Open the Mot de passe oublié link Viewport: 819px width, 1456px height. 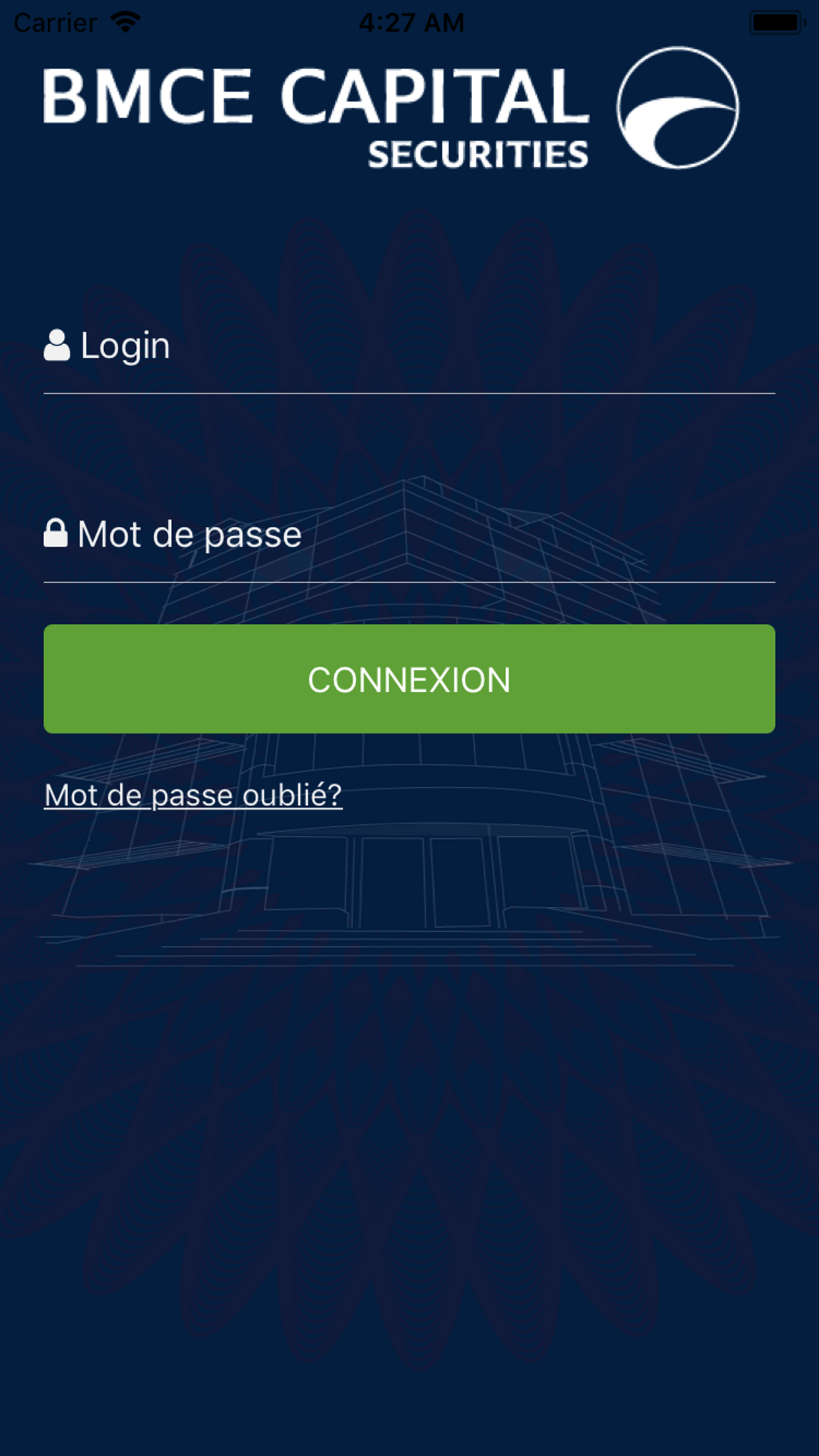[193, 796]
